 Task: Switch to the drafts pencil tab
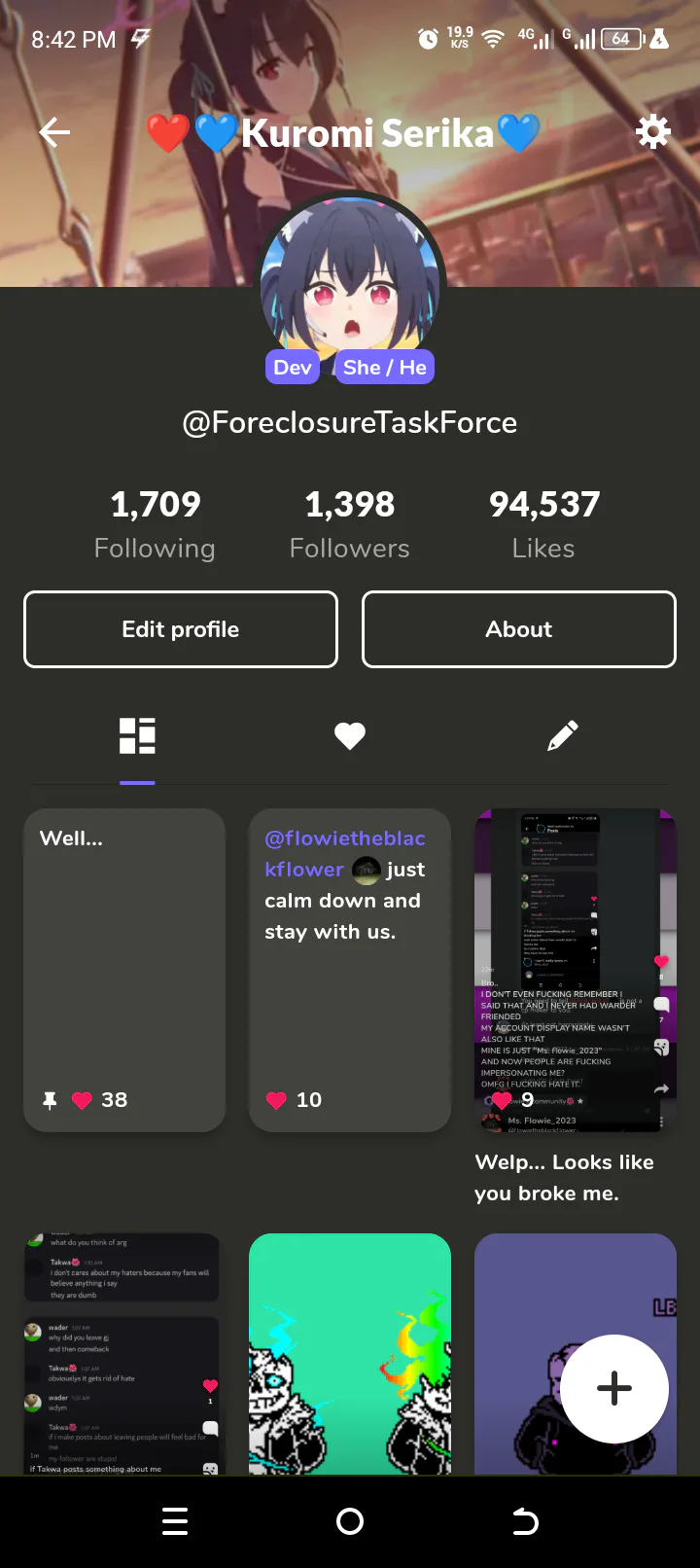(562, 736)
